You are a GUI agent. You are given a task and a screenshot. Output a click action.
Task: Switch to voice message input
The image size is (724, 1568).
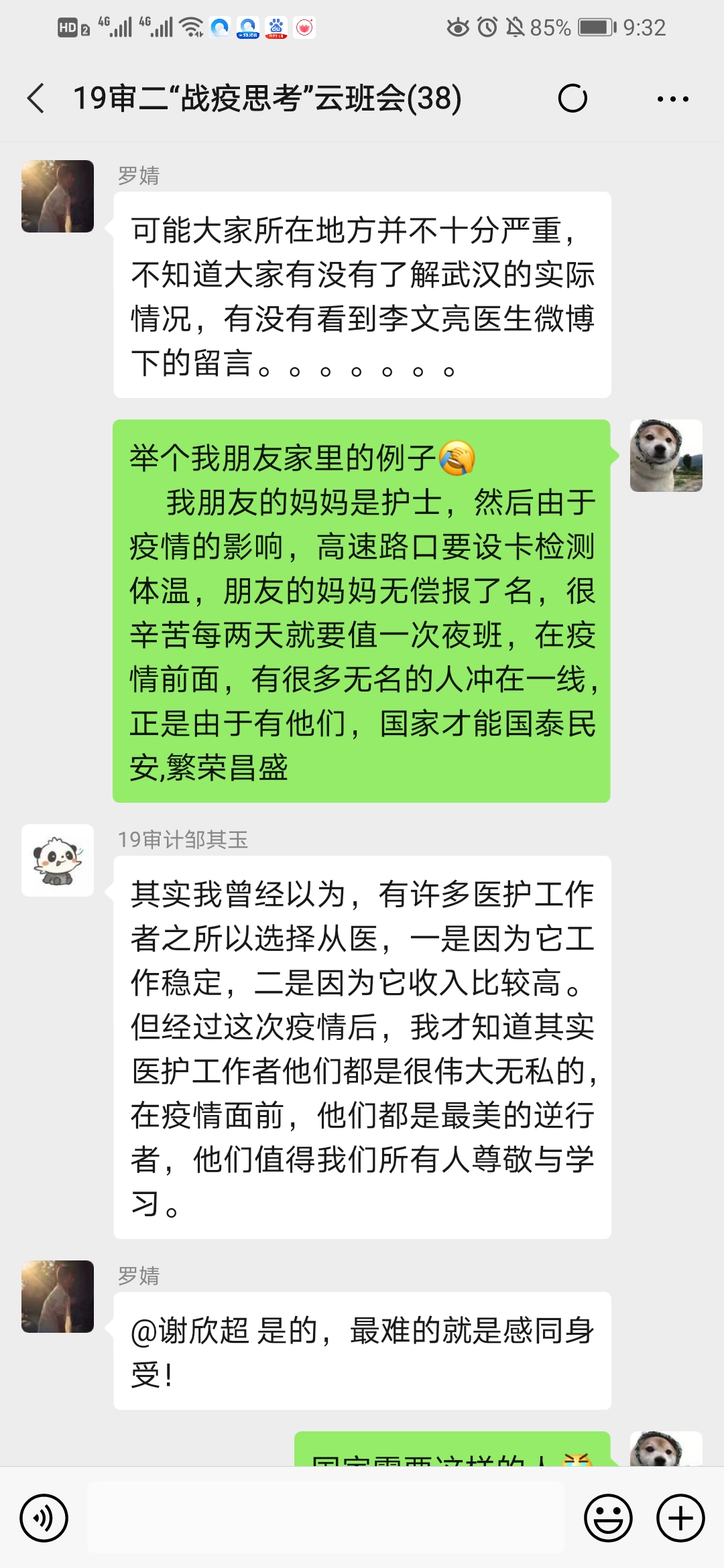point(44,1518)
